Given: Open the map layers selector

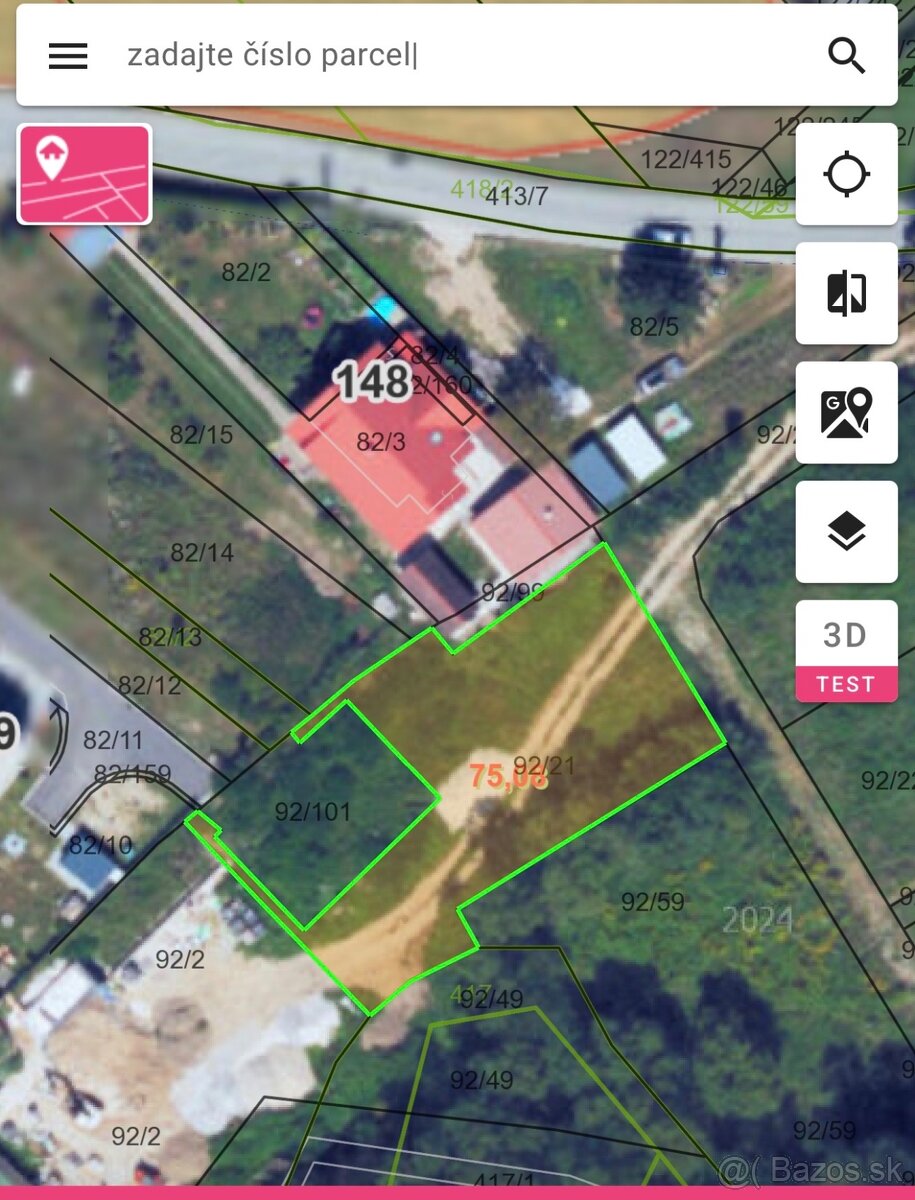Looking at the screenshot, I should (x=846, y=531).
